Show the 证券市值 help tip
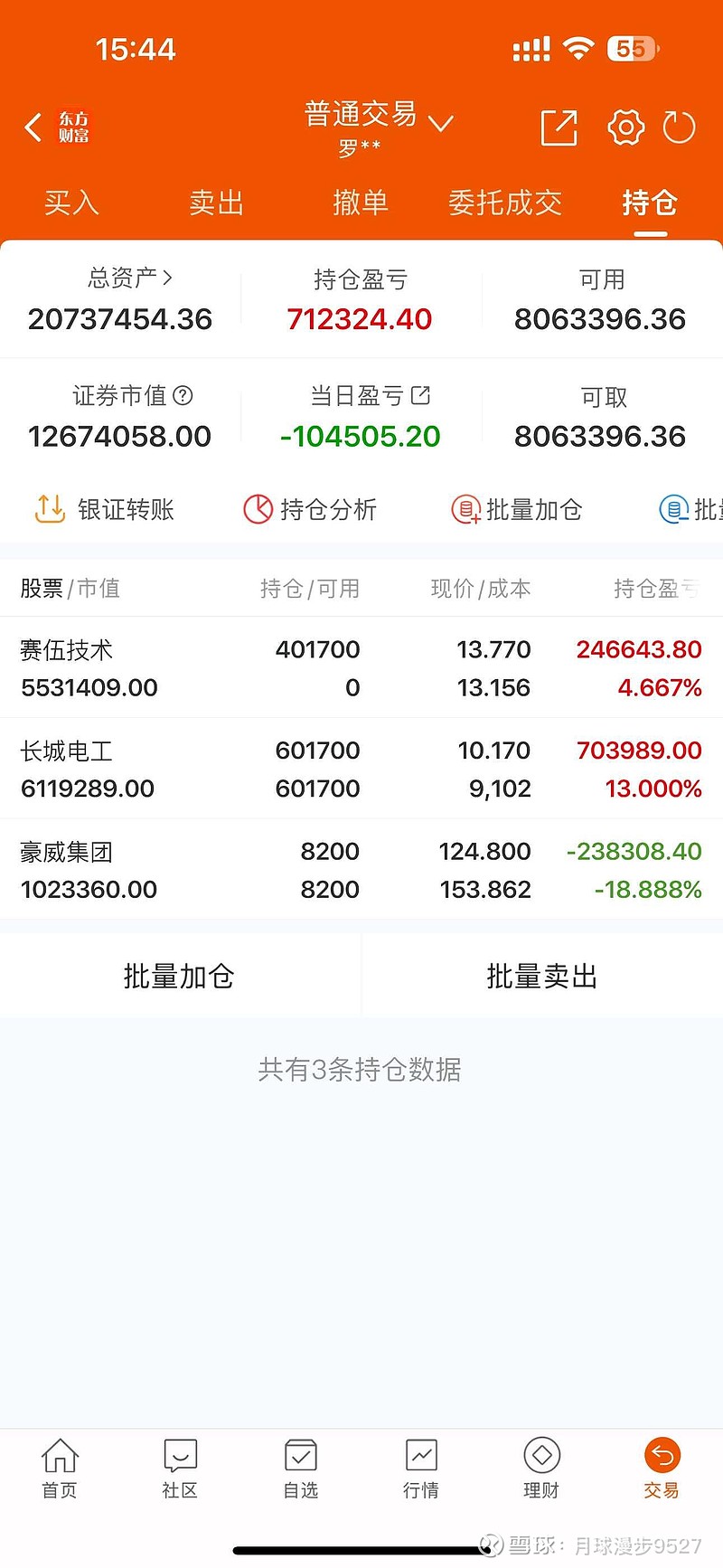The width and height of the screenshot is (723, 1568). click(183, 395)
